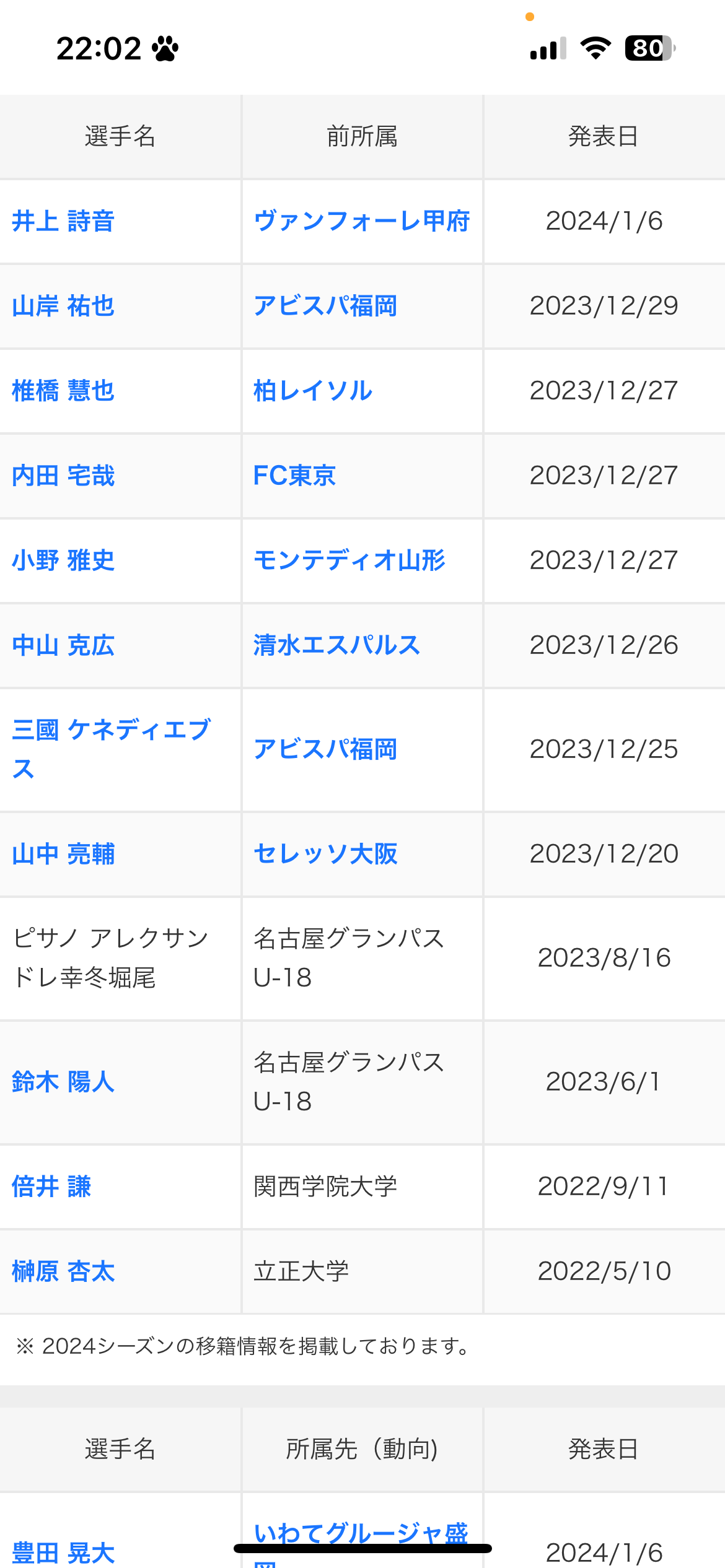
Task: Open player link 小野 雅史
Action: tap(63, 560)
